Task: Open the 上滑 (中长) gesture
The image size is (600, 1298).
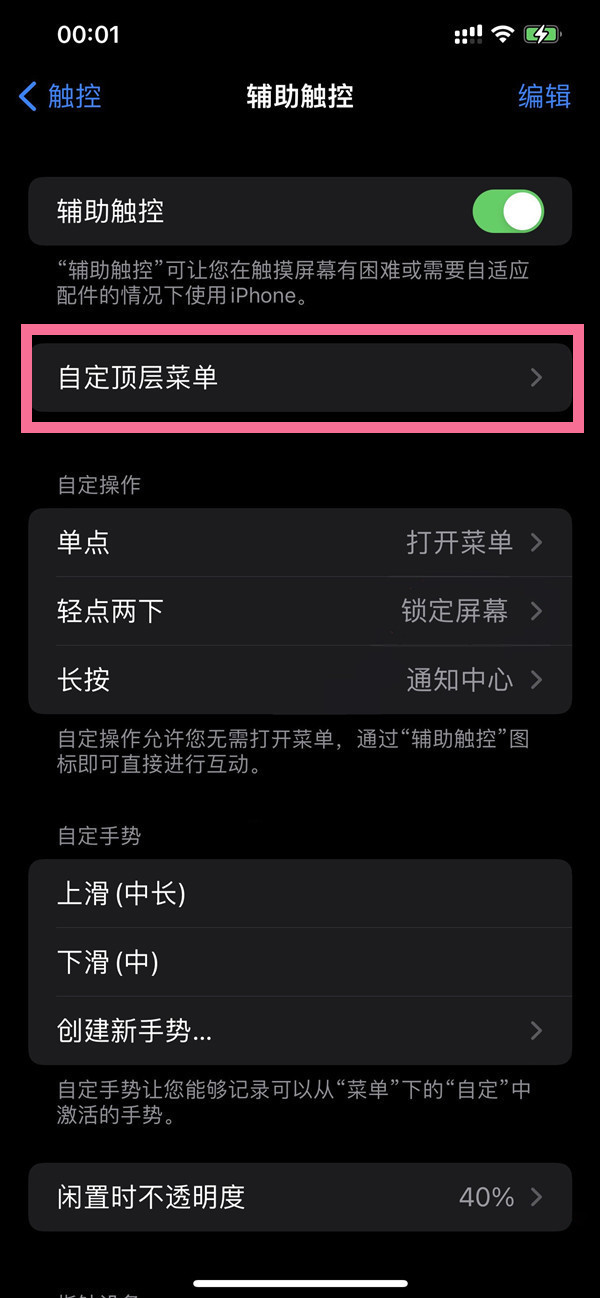Action: pos(300,894)
